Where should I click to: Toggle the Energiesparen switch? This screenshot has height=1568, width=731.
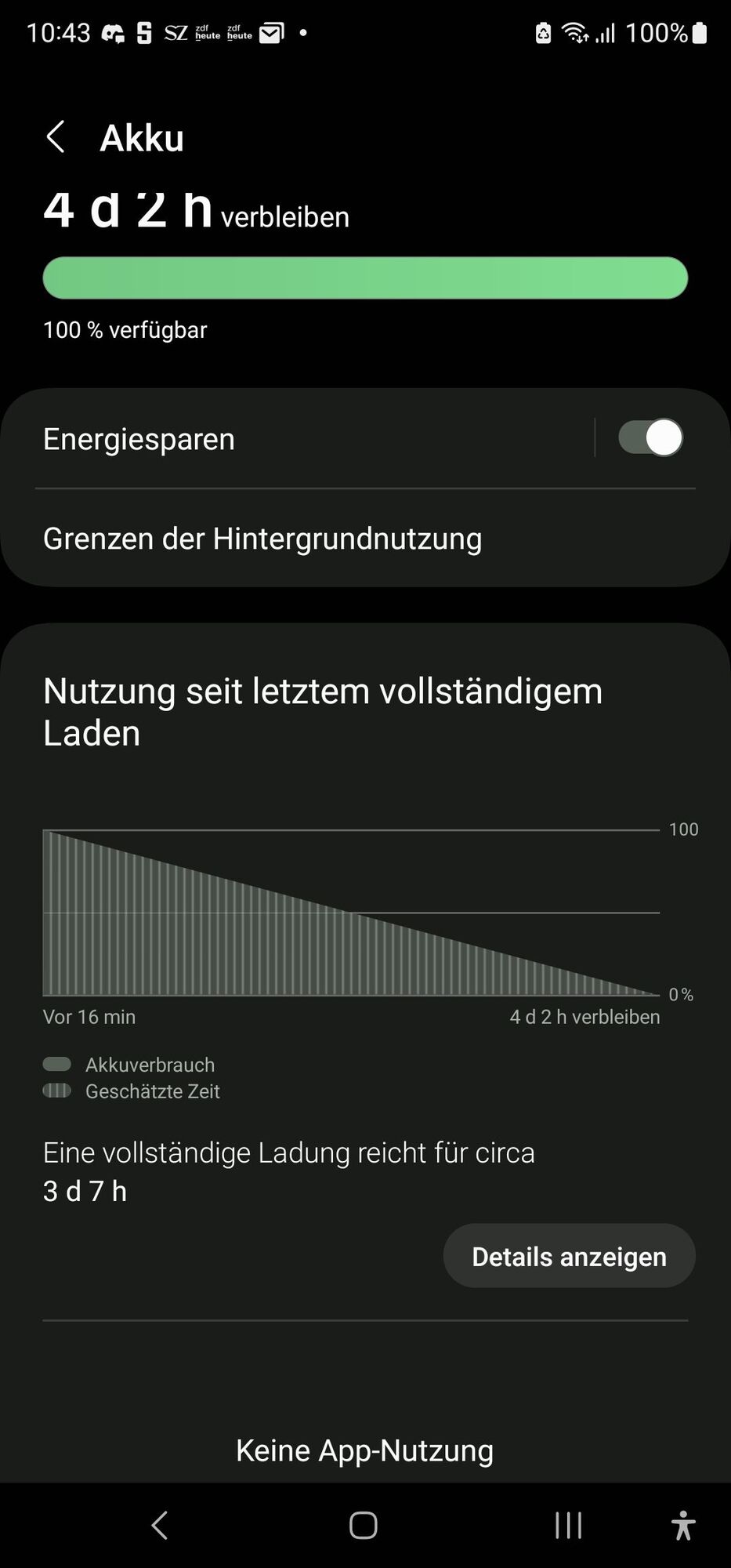[650, 437]
